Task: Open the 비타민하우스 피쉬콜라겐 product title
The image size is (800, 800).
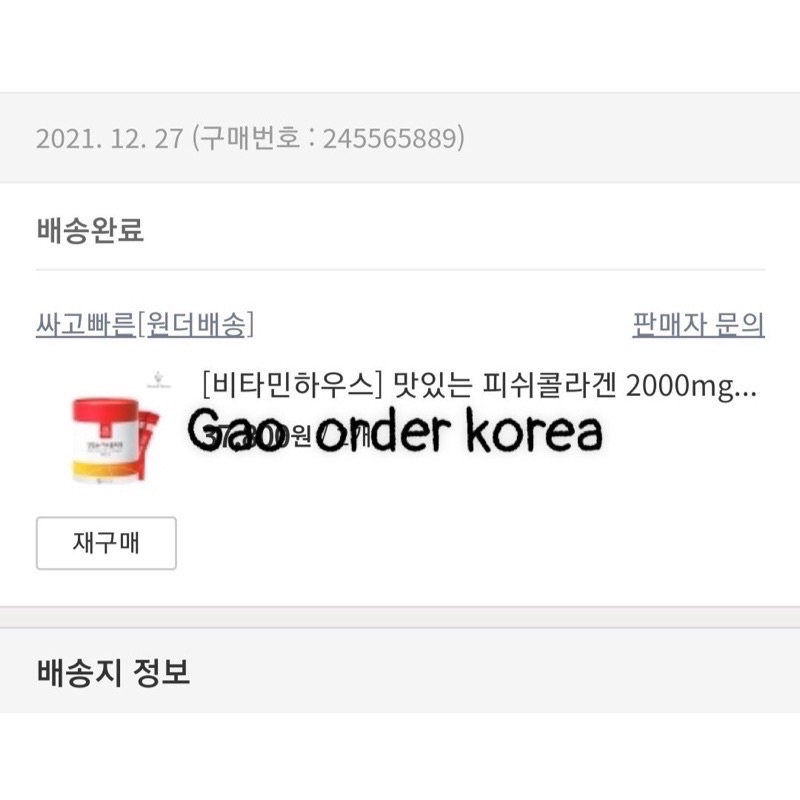Action: click(x=477, y=386)
